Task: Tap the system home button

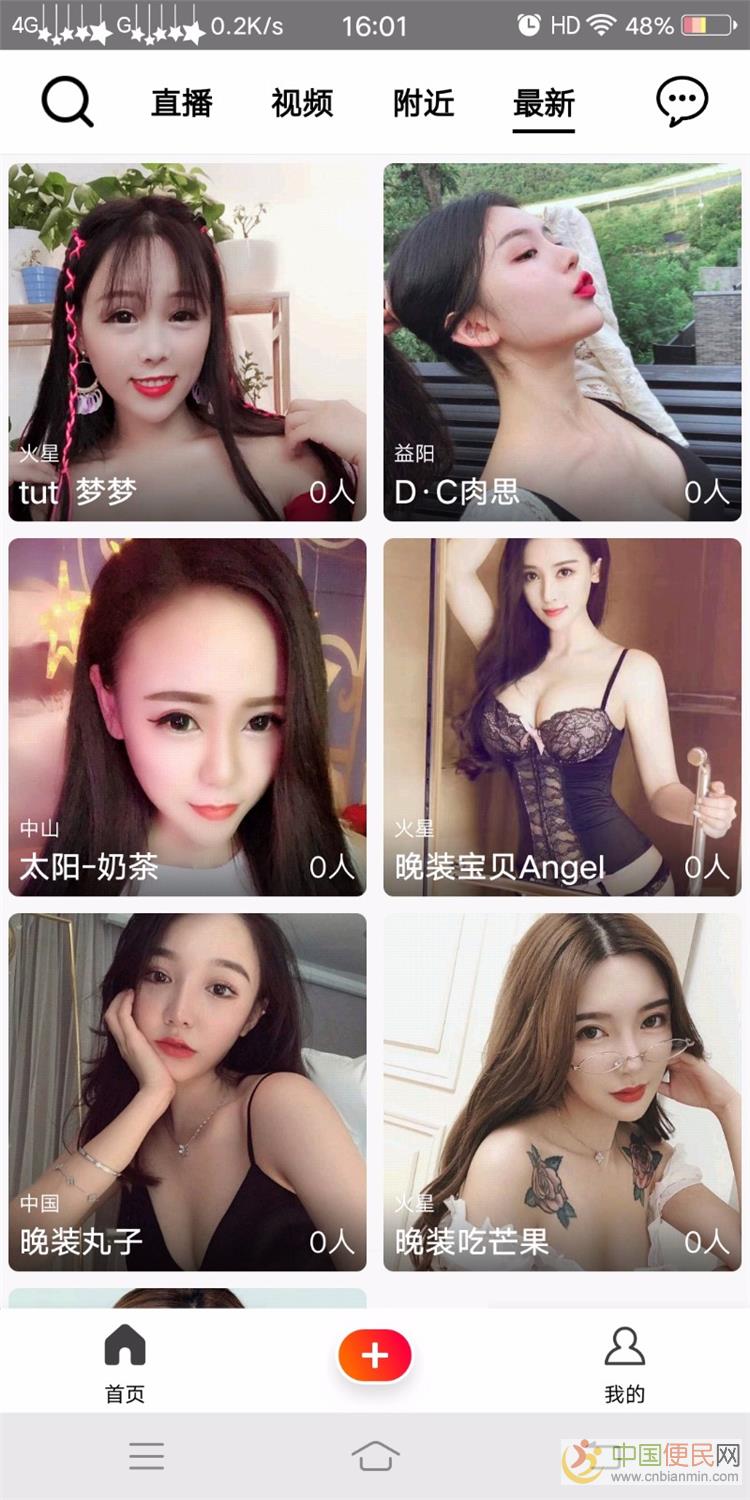Action: click(375, 1456)
